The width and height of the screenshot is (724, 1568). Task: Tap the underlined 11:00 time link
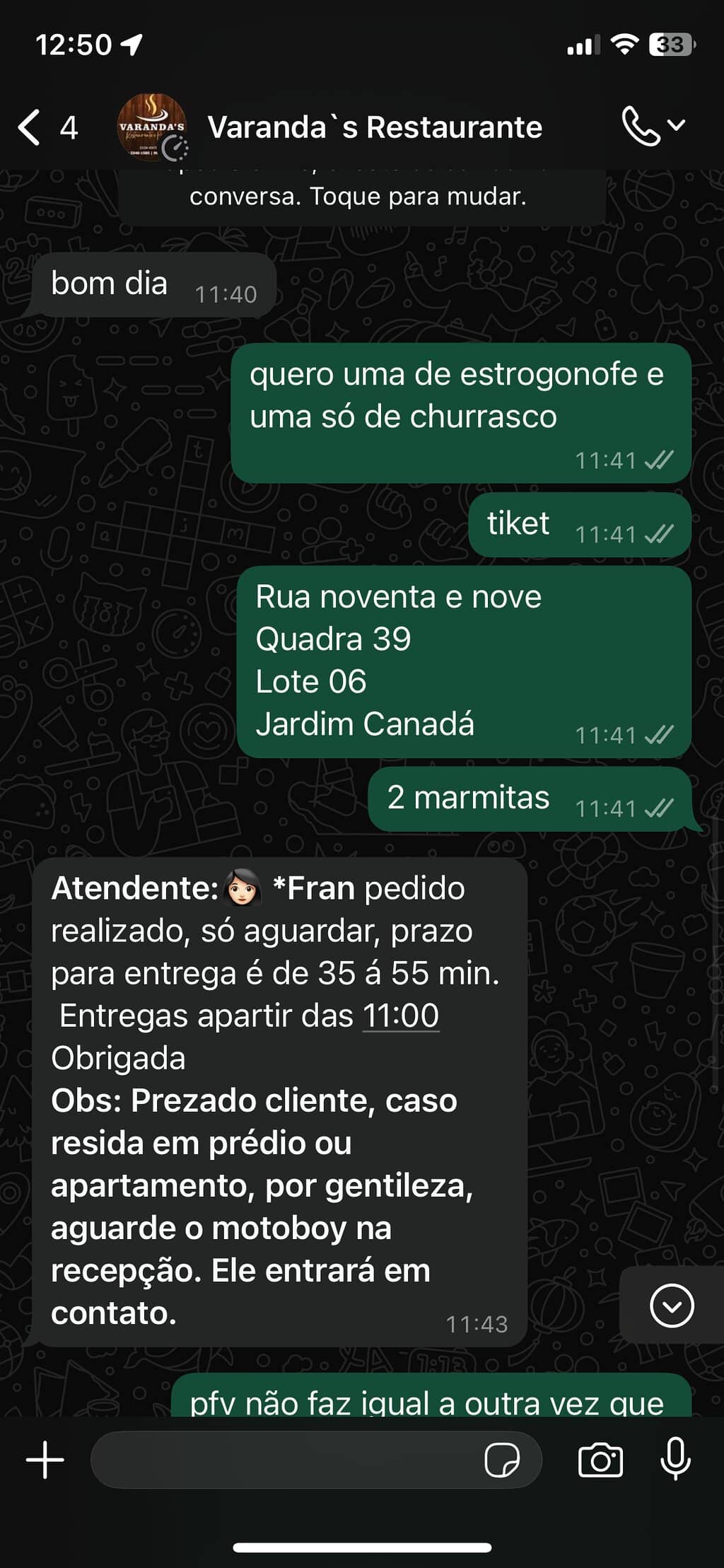[401, 1016]
